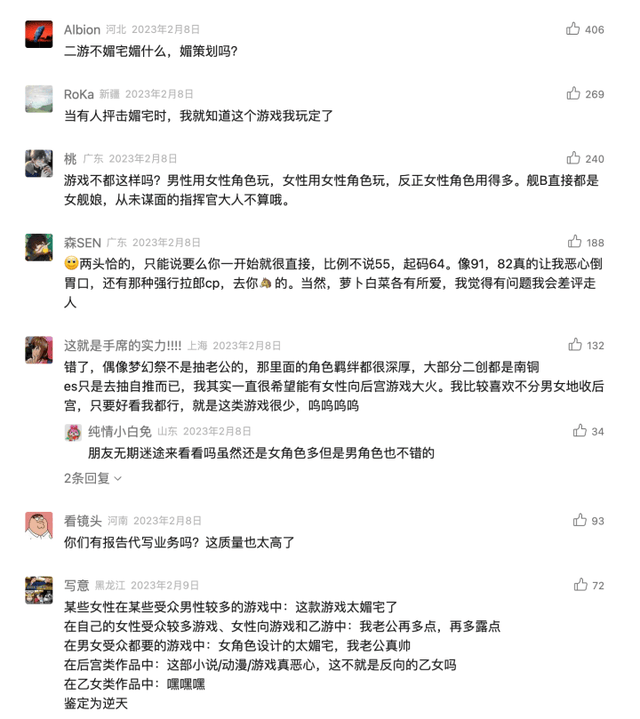Open 看镜头's profile avatar
The width and height of the screenshot is (640, 719).
click(39, 525)
